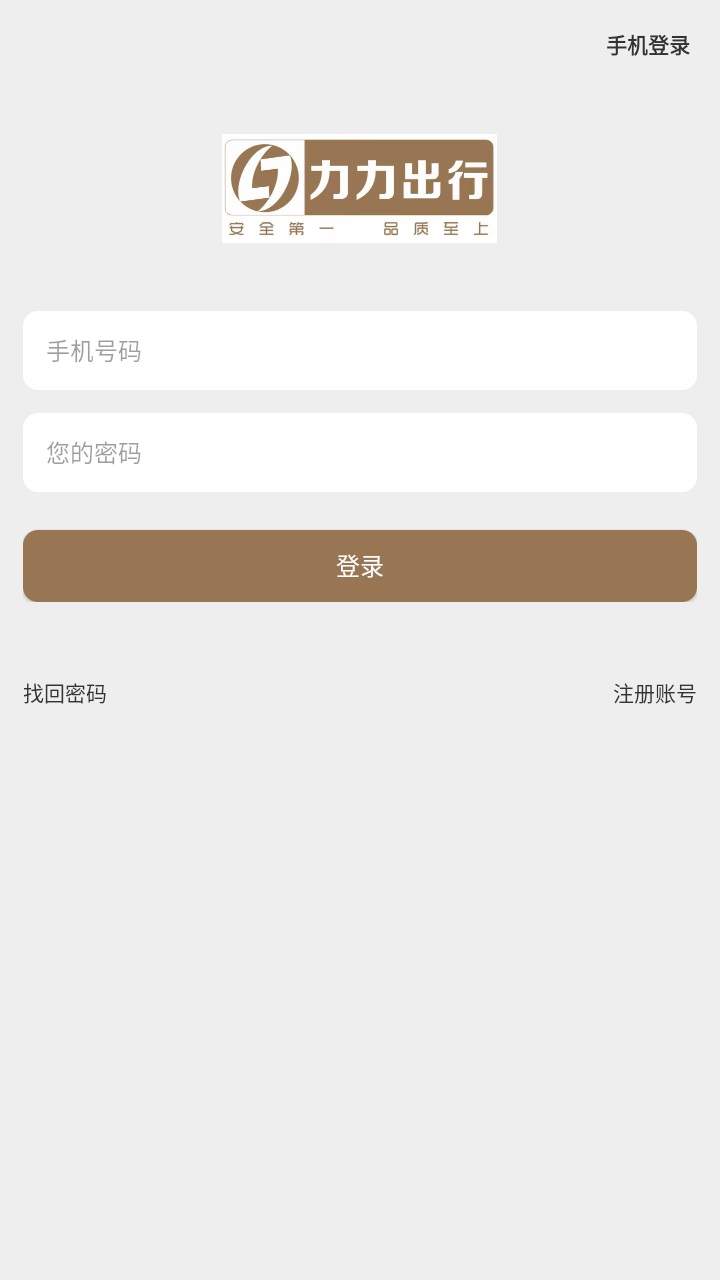The height and width of the screenshot is (1280, 720).
Task: Click inside the 您的密码 password field
Action: 359,452
